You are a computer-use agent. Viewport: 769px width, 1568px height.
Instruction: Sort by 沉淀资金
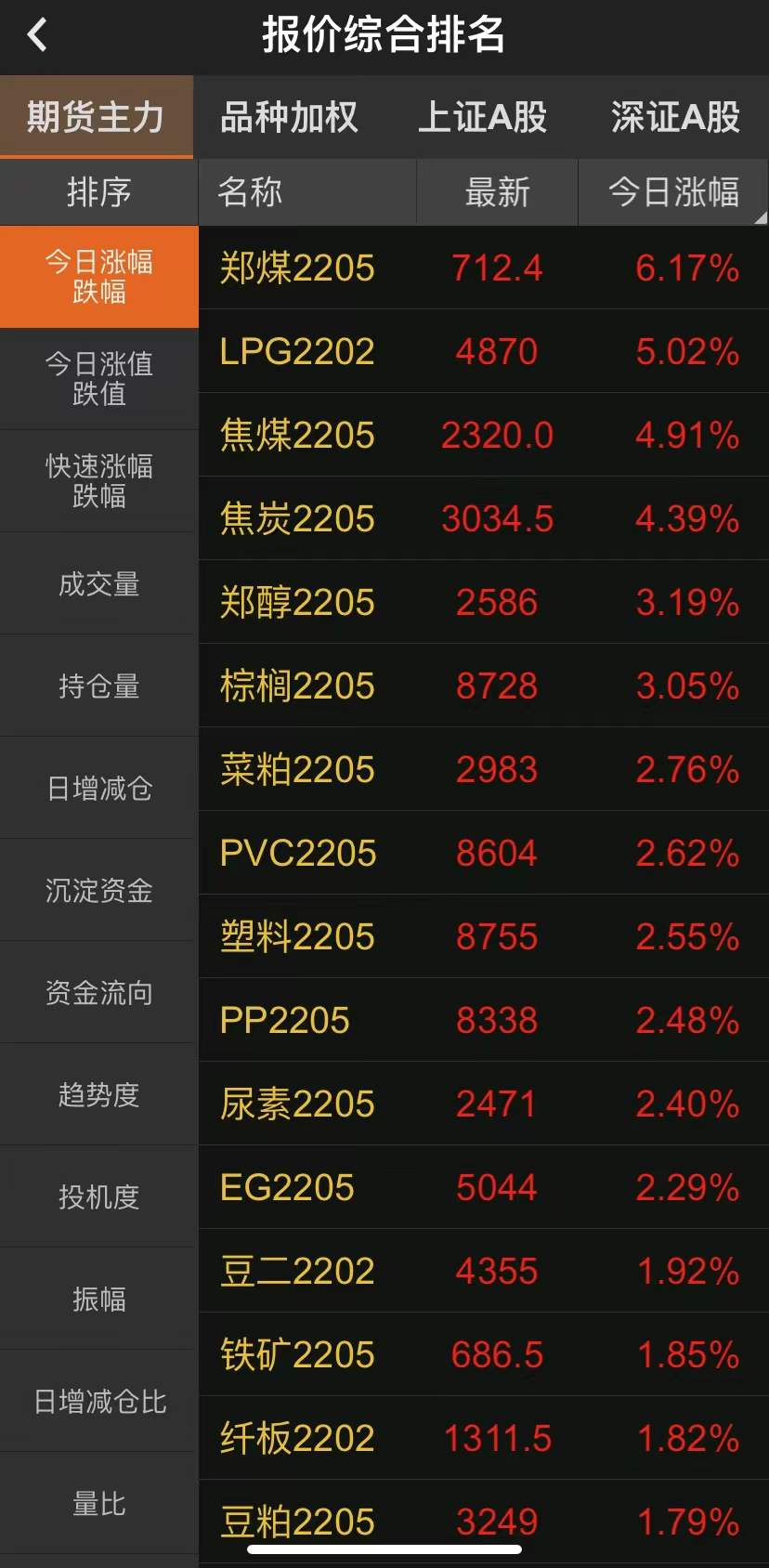click(x=98, y=890)
